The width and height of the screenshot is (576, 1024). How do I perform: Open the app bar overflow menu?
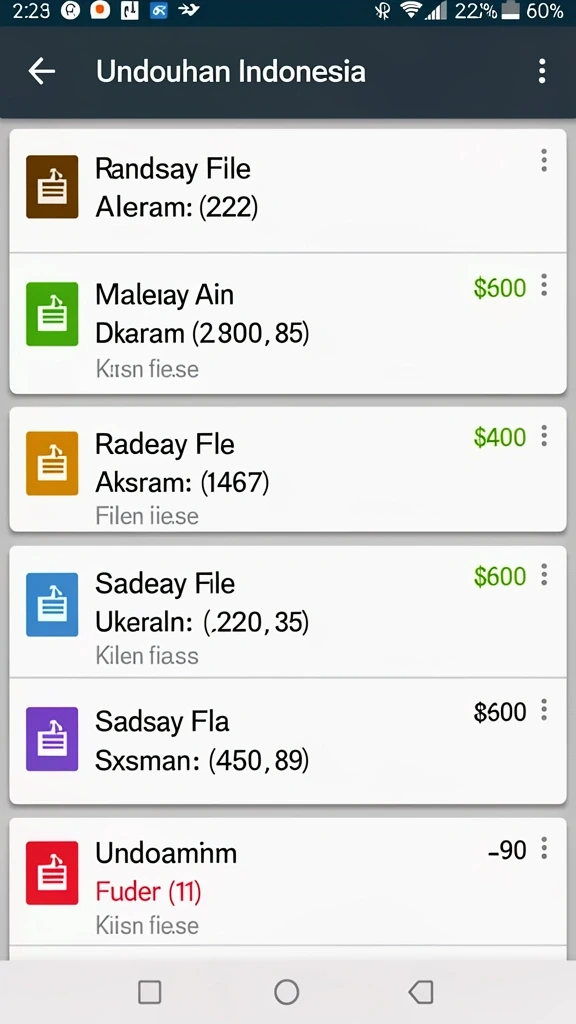541,71
